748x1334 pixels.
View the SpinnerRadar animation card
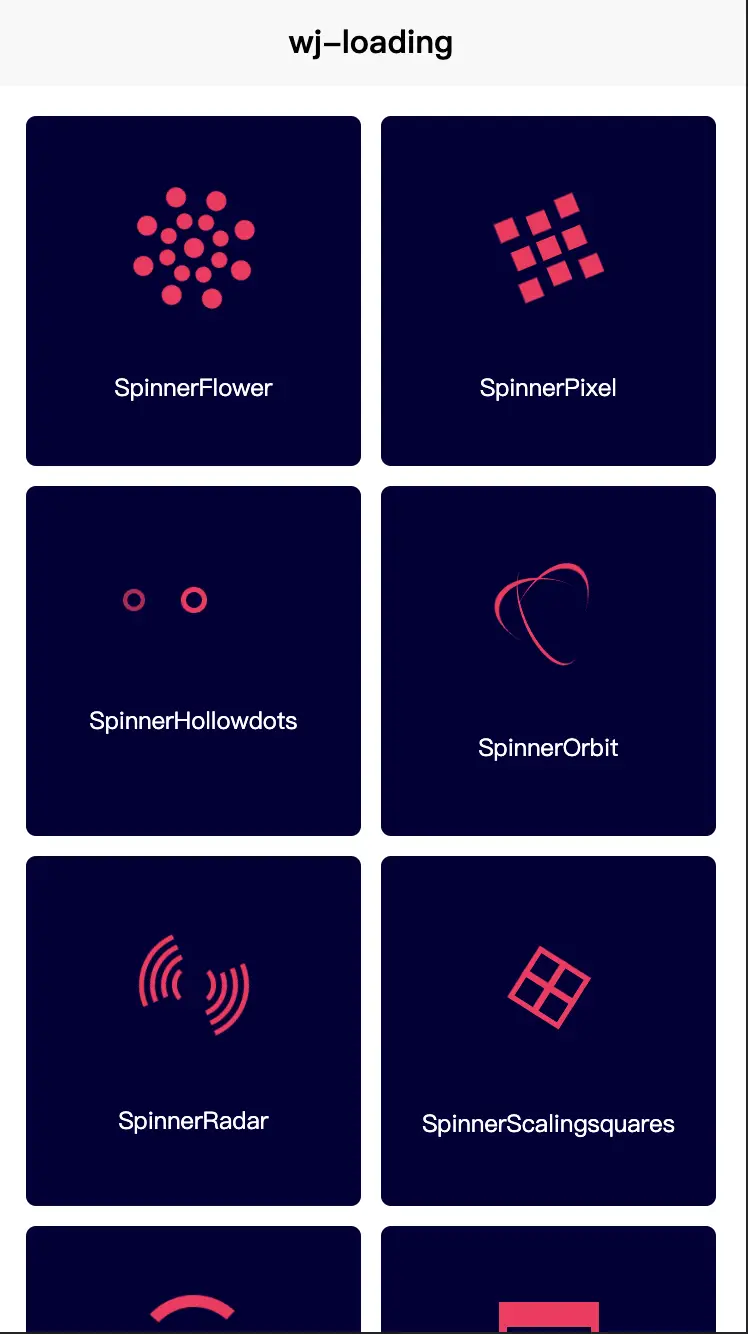[193, 1031]
